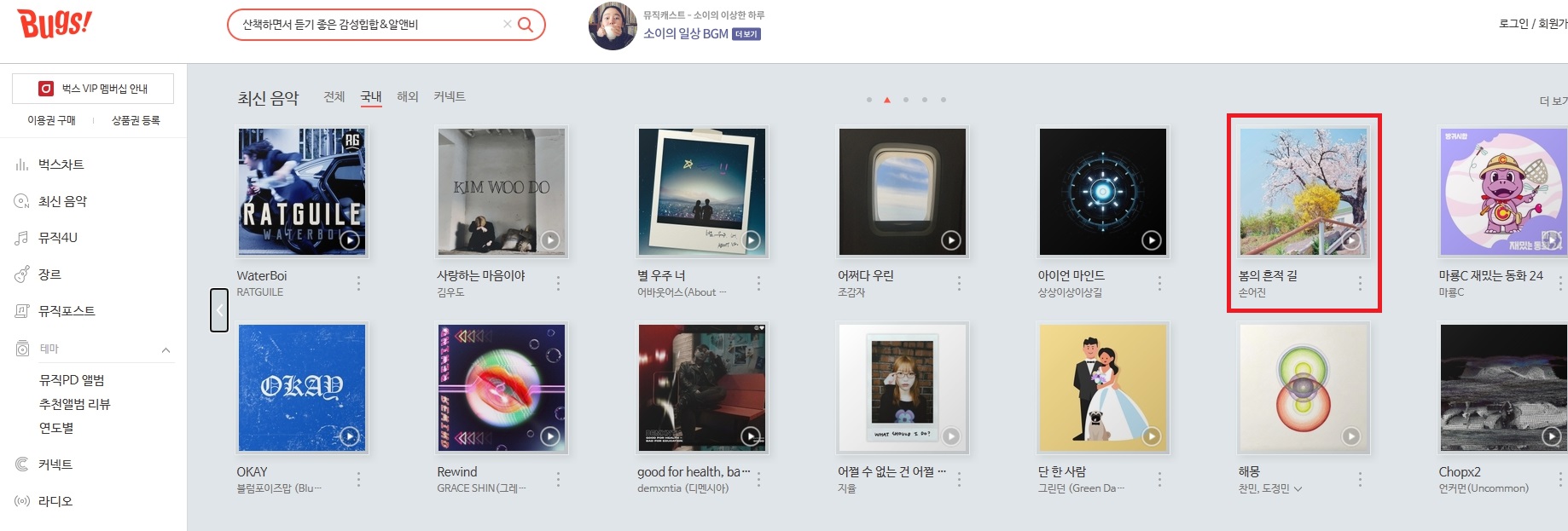This screenshot has height=531, width=1568.
Task: Play the WaterBoi album
Action: coord(350,240)
